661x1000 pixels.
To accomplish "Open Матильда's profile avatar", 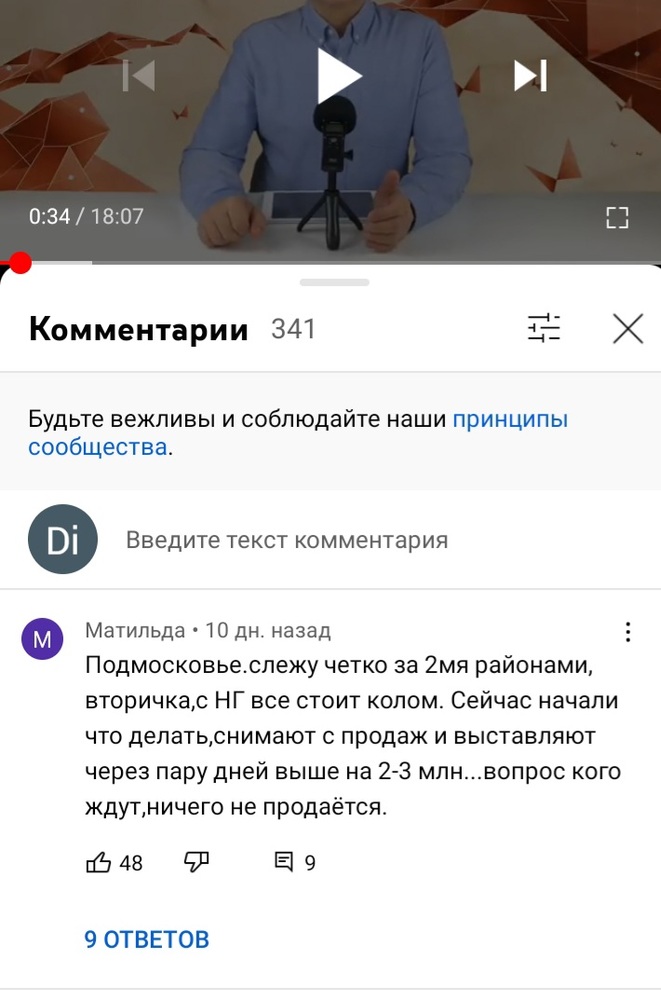I will (43, 640).
